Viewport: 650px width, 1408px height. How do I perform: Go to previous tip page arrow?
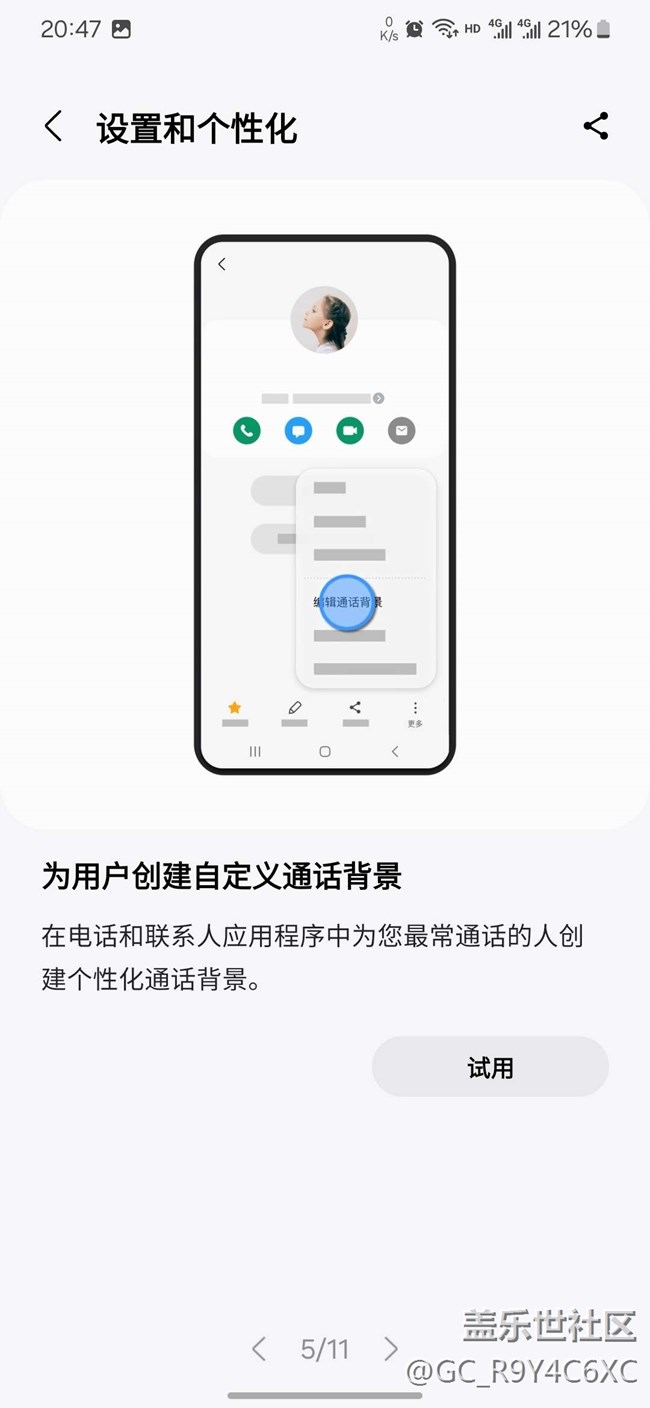coord(259,1349)
